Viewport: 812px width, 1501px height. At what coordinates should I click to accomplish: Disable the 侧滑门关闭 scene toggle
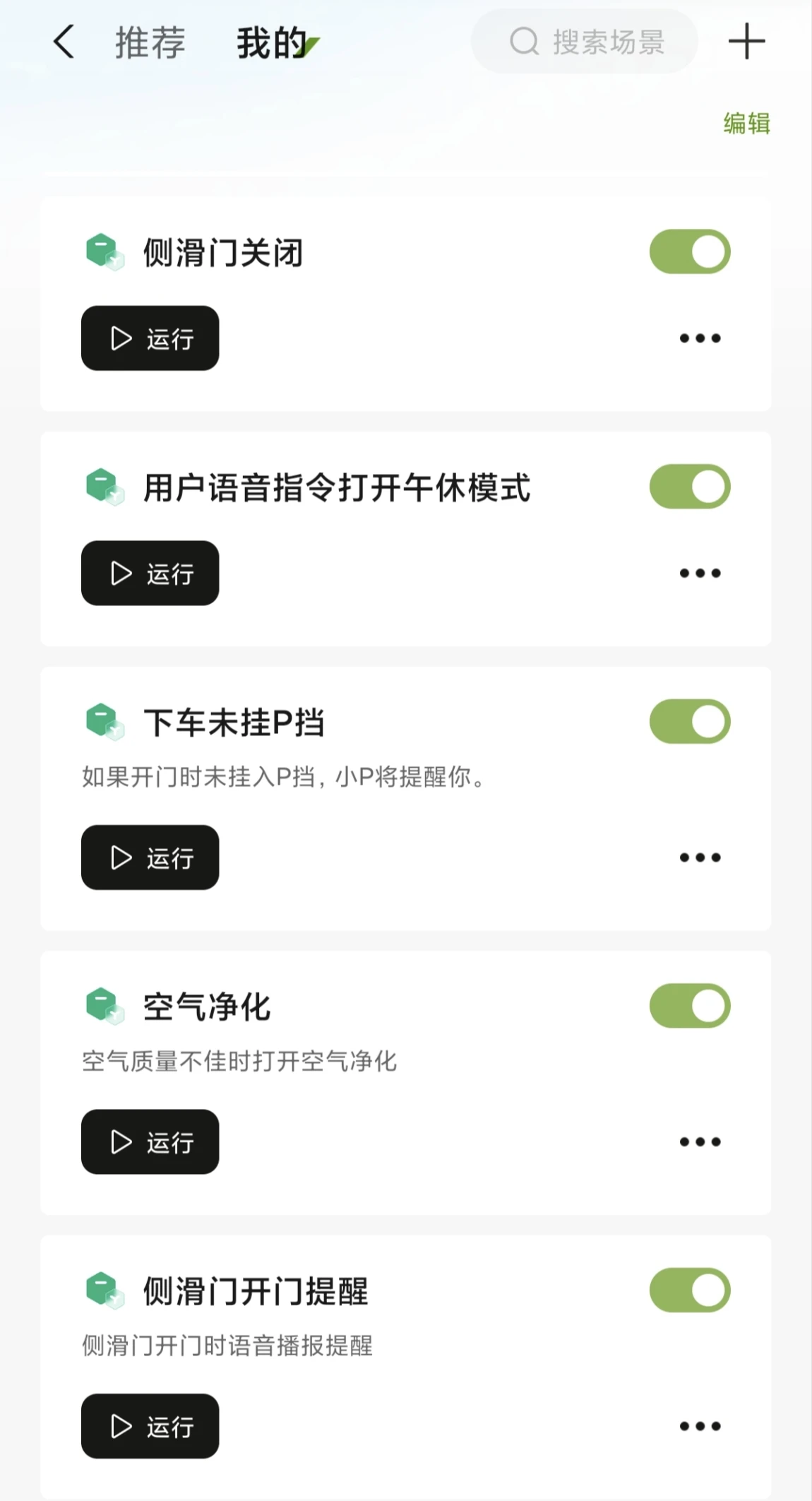(689, 251)
